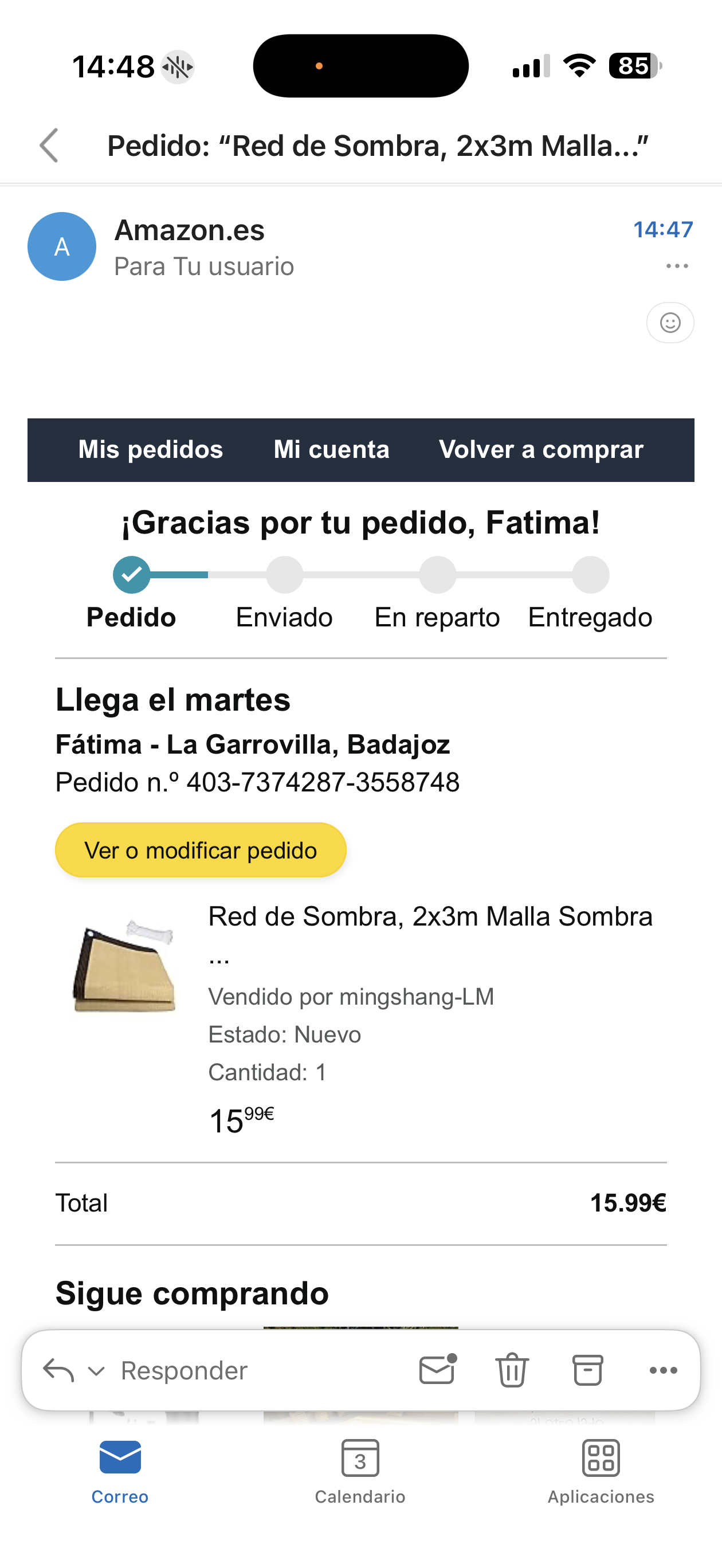Open the Mis pedidos link
The image size is (722, 1568).
pos(150,450)
